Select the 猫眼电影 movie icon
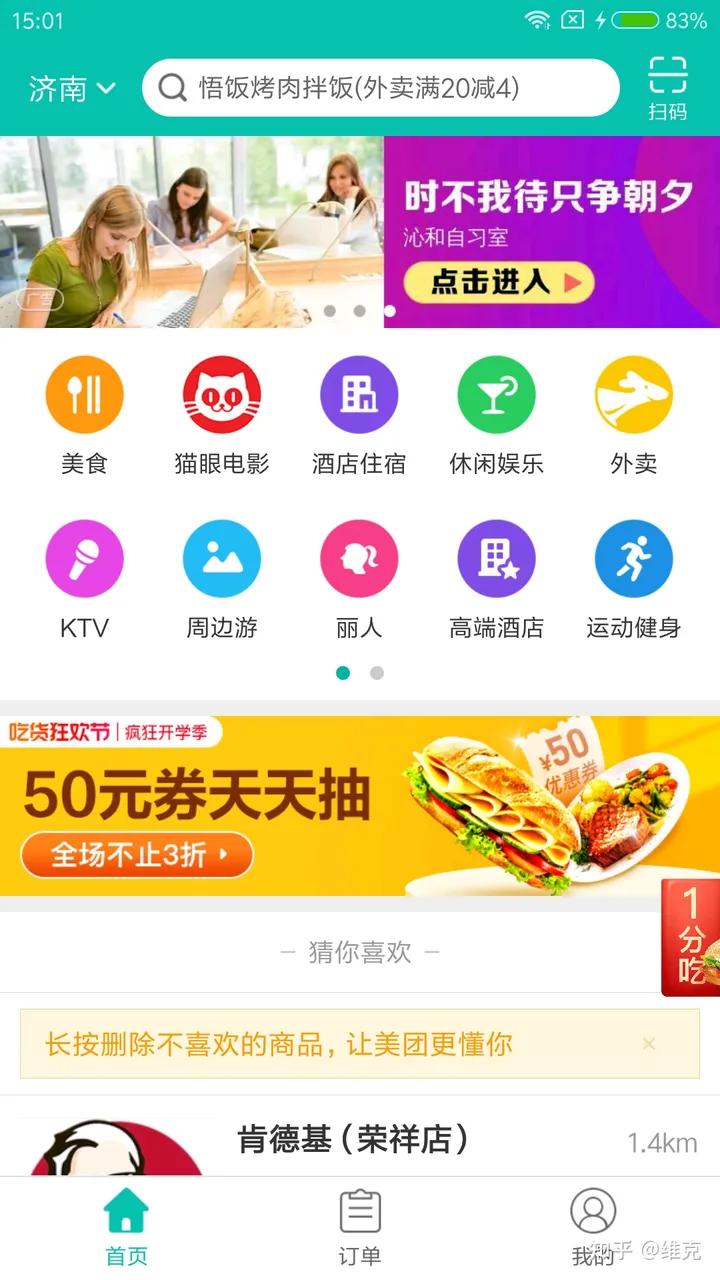Screen dimensions: 720x1280 click(x=221, y=394)
